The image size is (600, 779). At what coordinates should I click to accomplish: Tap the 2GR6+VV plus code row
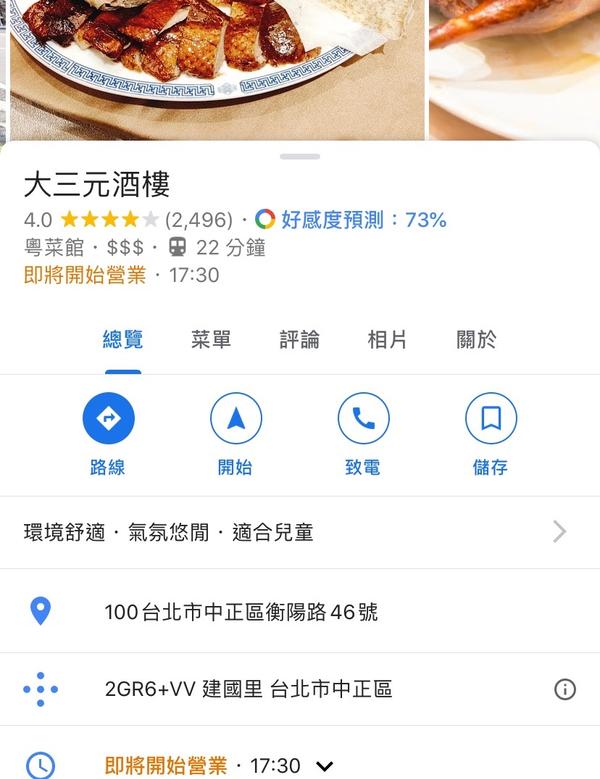click(248, 689)
